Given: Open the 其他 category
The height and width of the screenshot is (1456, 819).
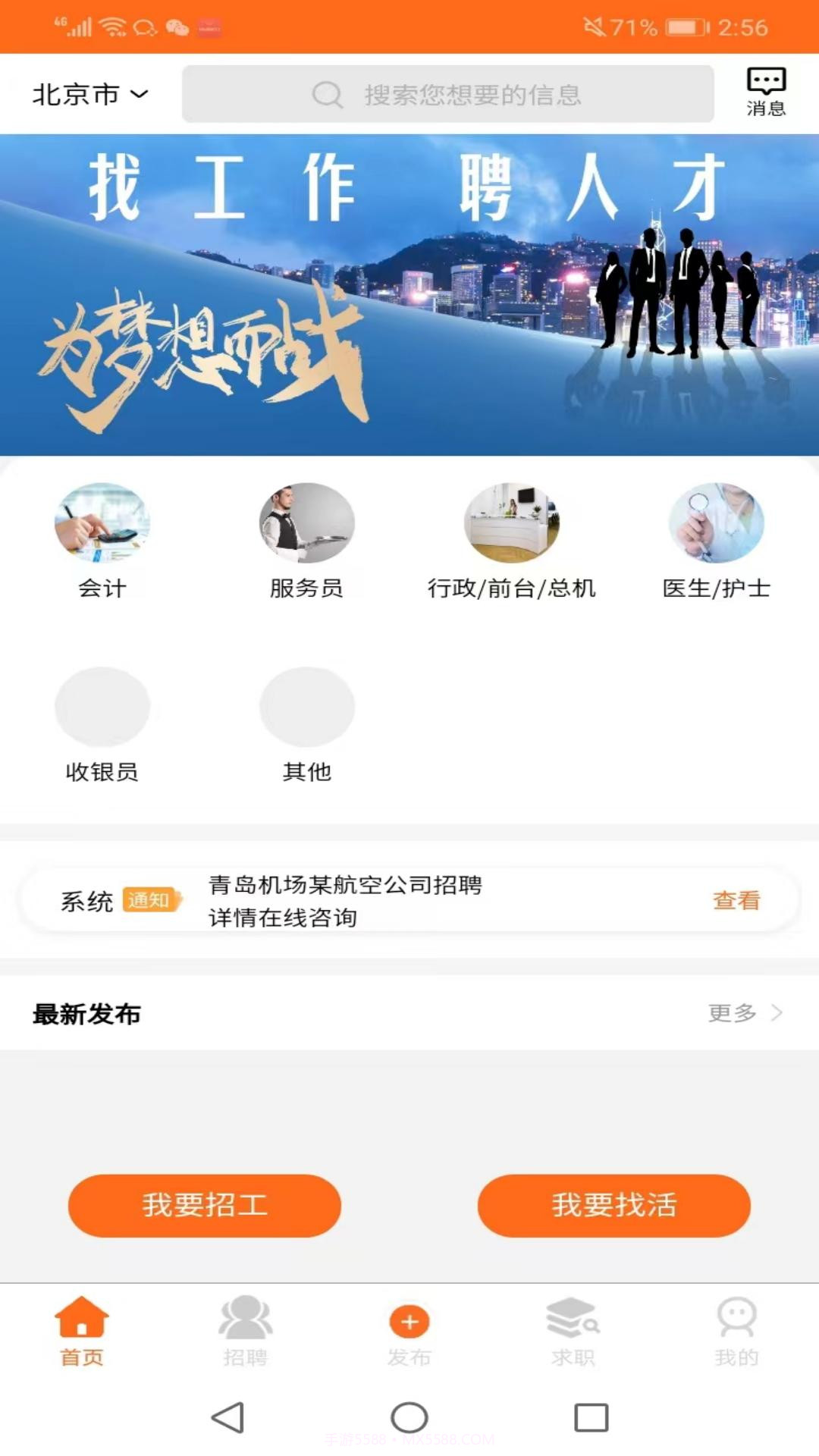Looking at the screenshot, I should click(x=306, y=707).
